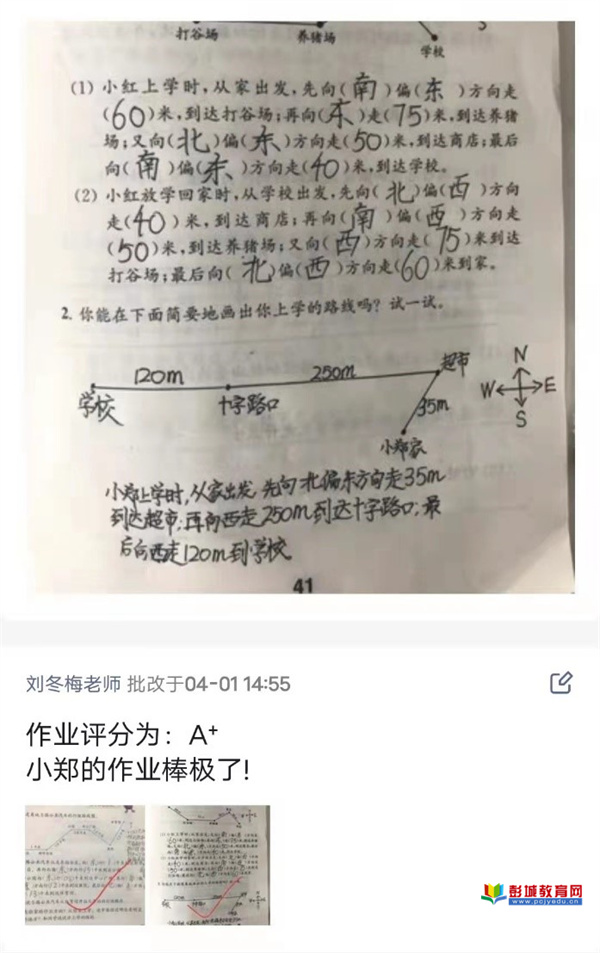Open the first graded homework thumbnail

click(x=83, y=864)
